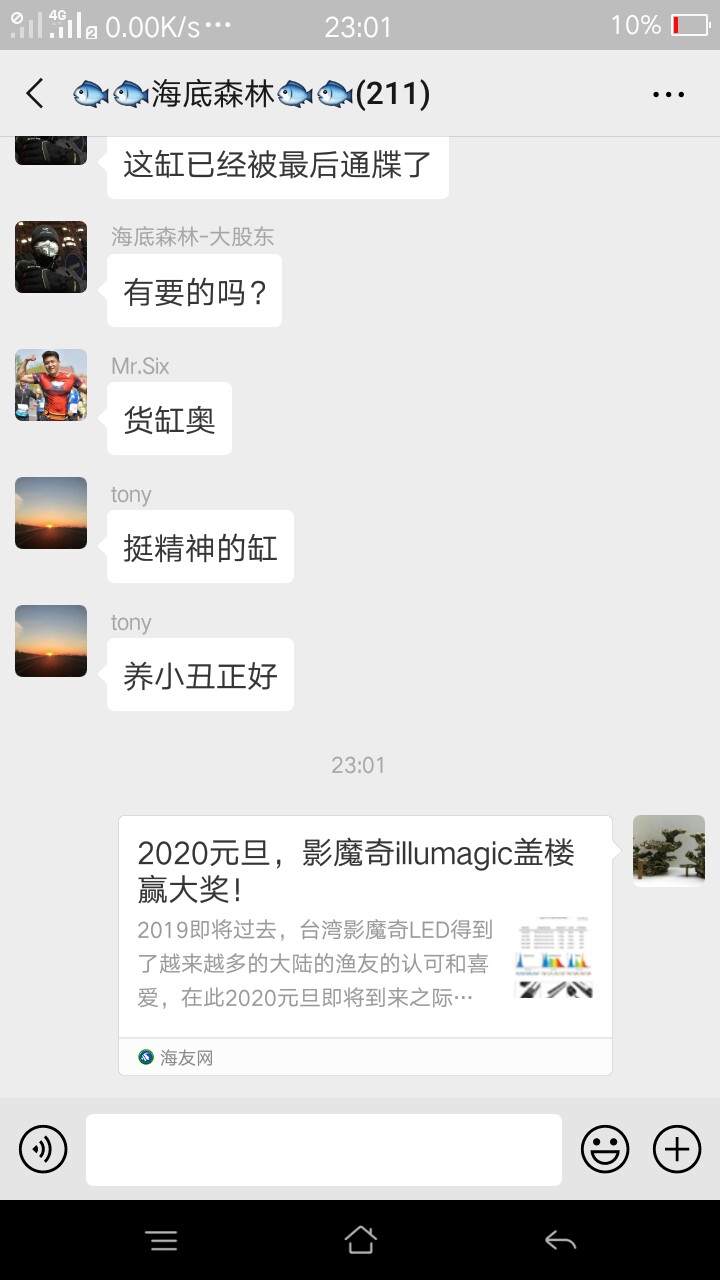Open 海底森林-大股东's avatar beside 有要的吗？
The height and width of the screenshot is (1280, 720).
pos(51,257)
